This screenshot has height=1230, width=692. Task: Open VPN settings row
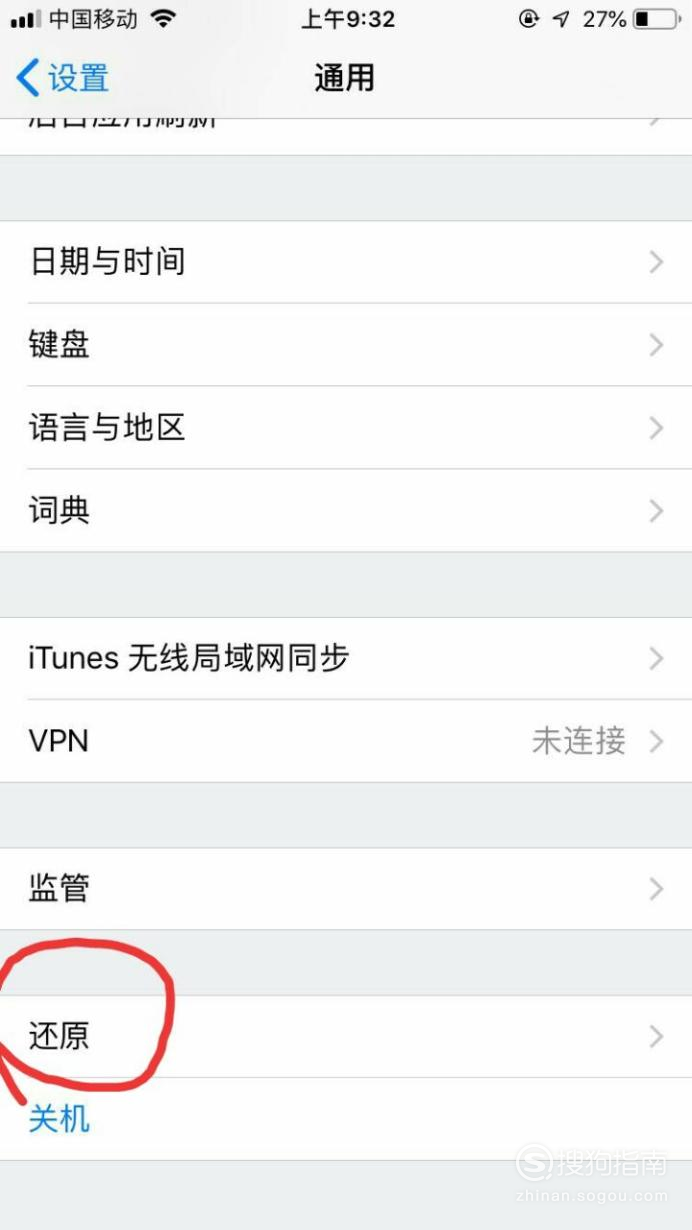coord(346,741)
